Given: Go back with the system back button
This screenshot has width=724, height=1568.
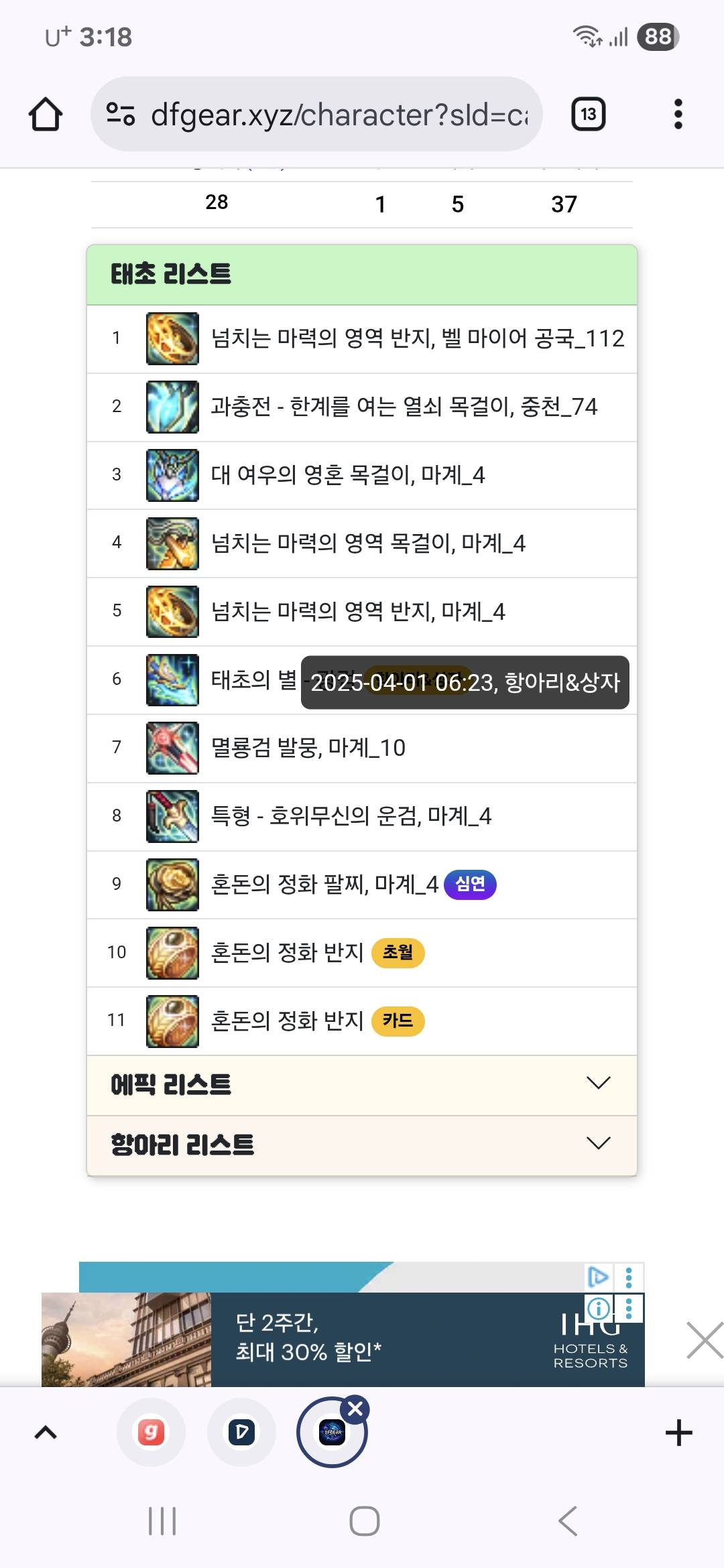Looking at the screenshot, I should pyautogui.click(x=567, y=1521).
